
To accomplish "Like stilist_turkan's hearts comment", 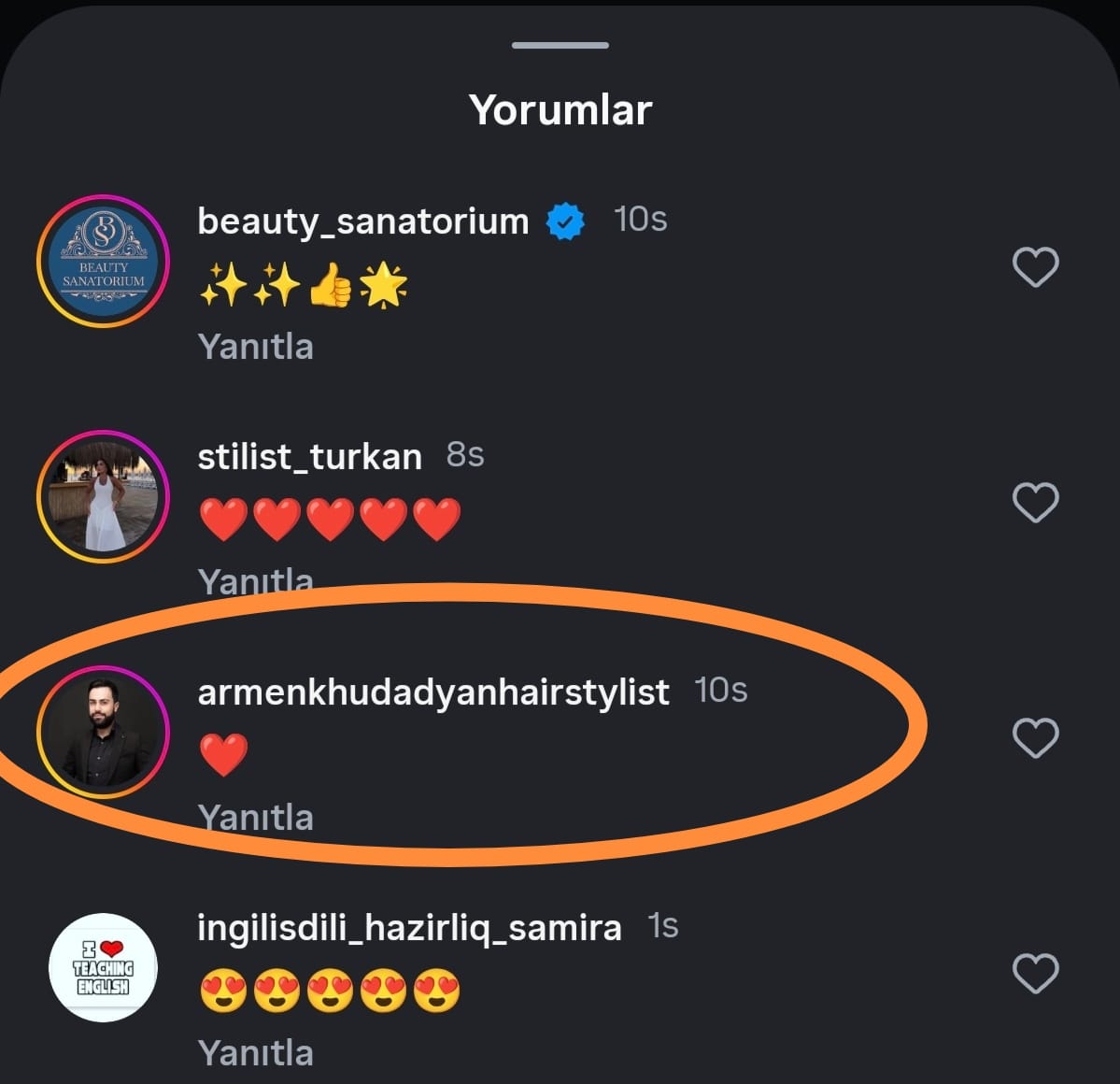I will [1035, 503].
